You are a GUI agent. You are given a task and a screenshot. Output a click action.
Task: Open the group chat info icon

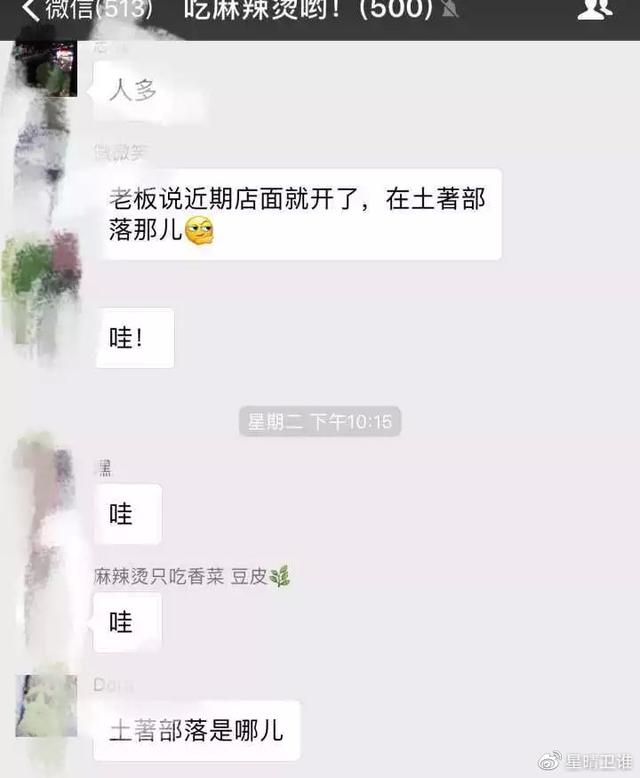[x=594, y=10]
